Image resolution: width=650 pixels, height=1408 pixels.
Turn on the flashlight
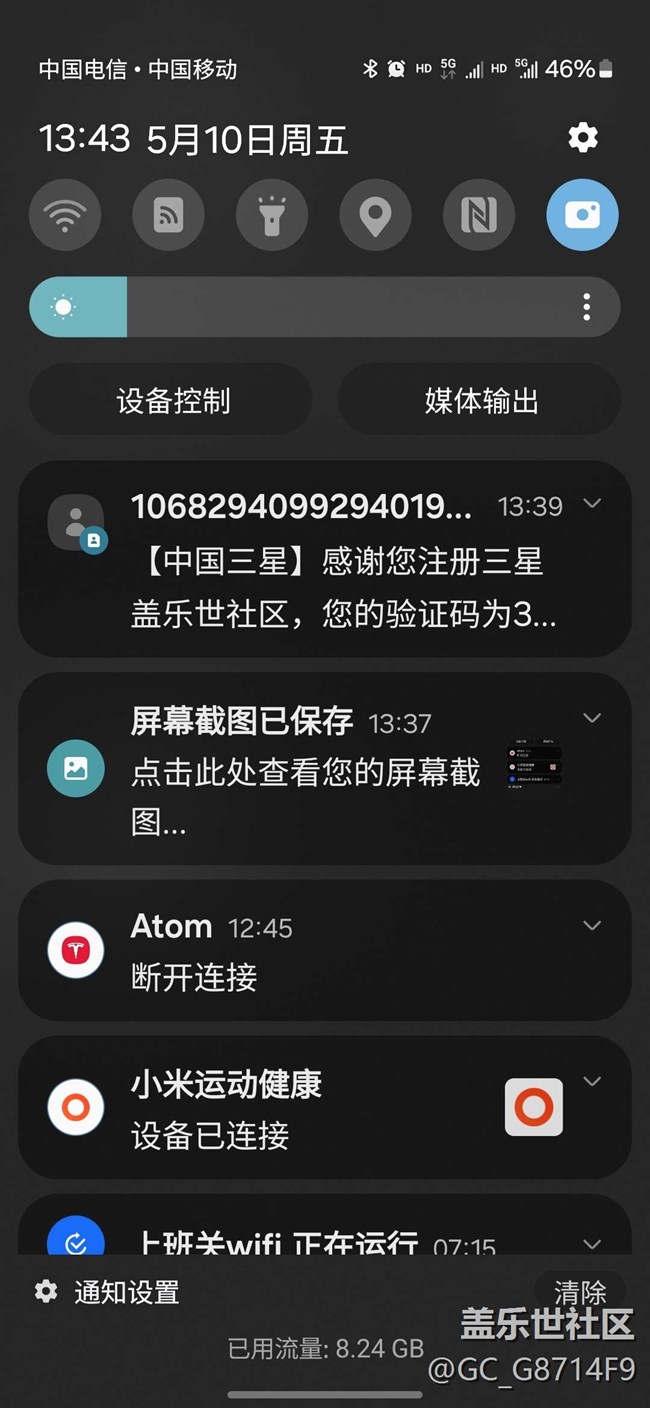pyautogui.click(x=272, y=215)
